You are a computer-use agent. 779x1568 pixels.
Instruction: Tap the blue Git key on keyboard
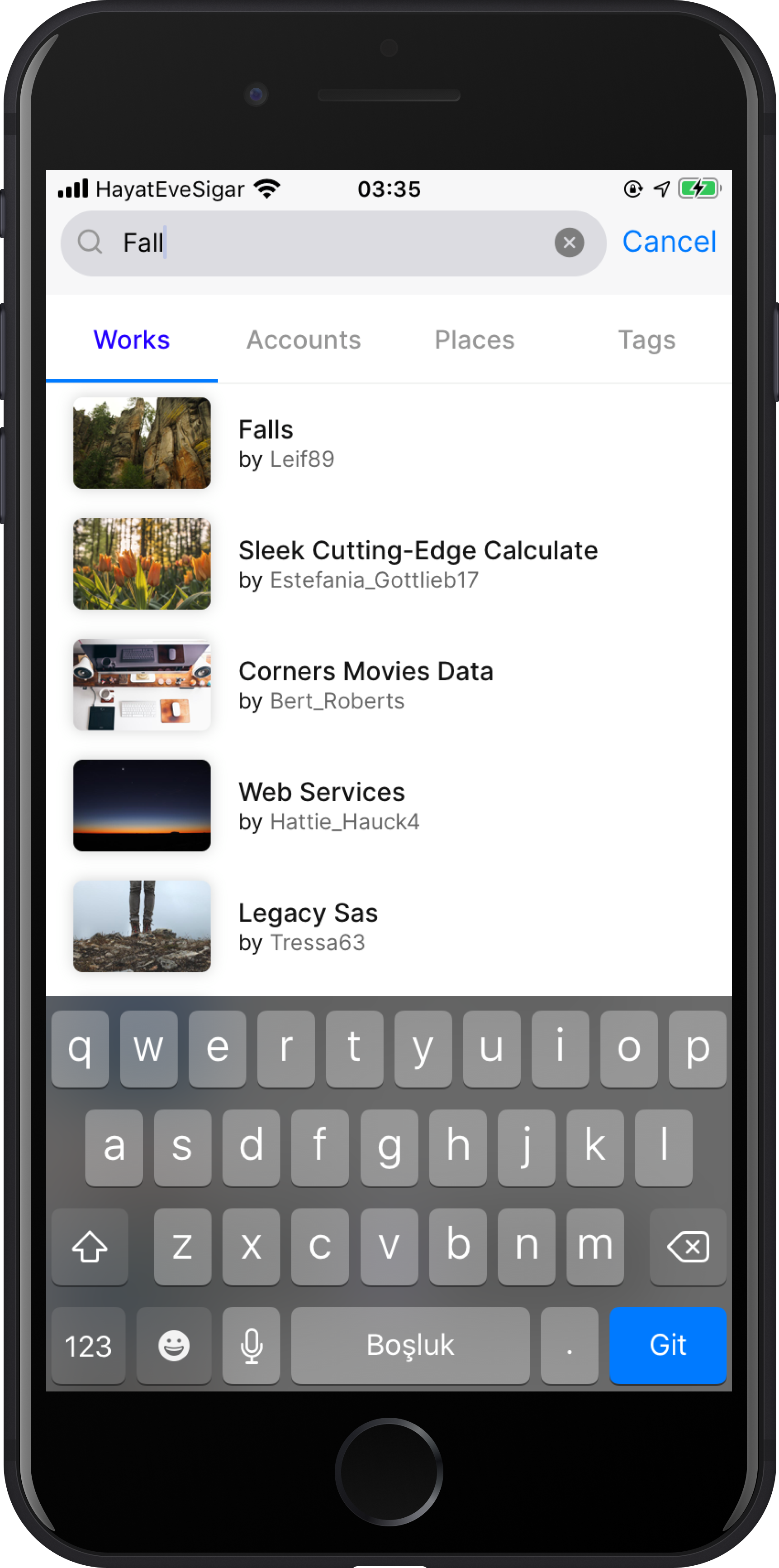pos(667,1344)
